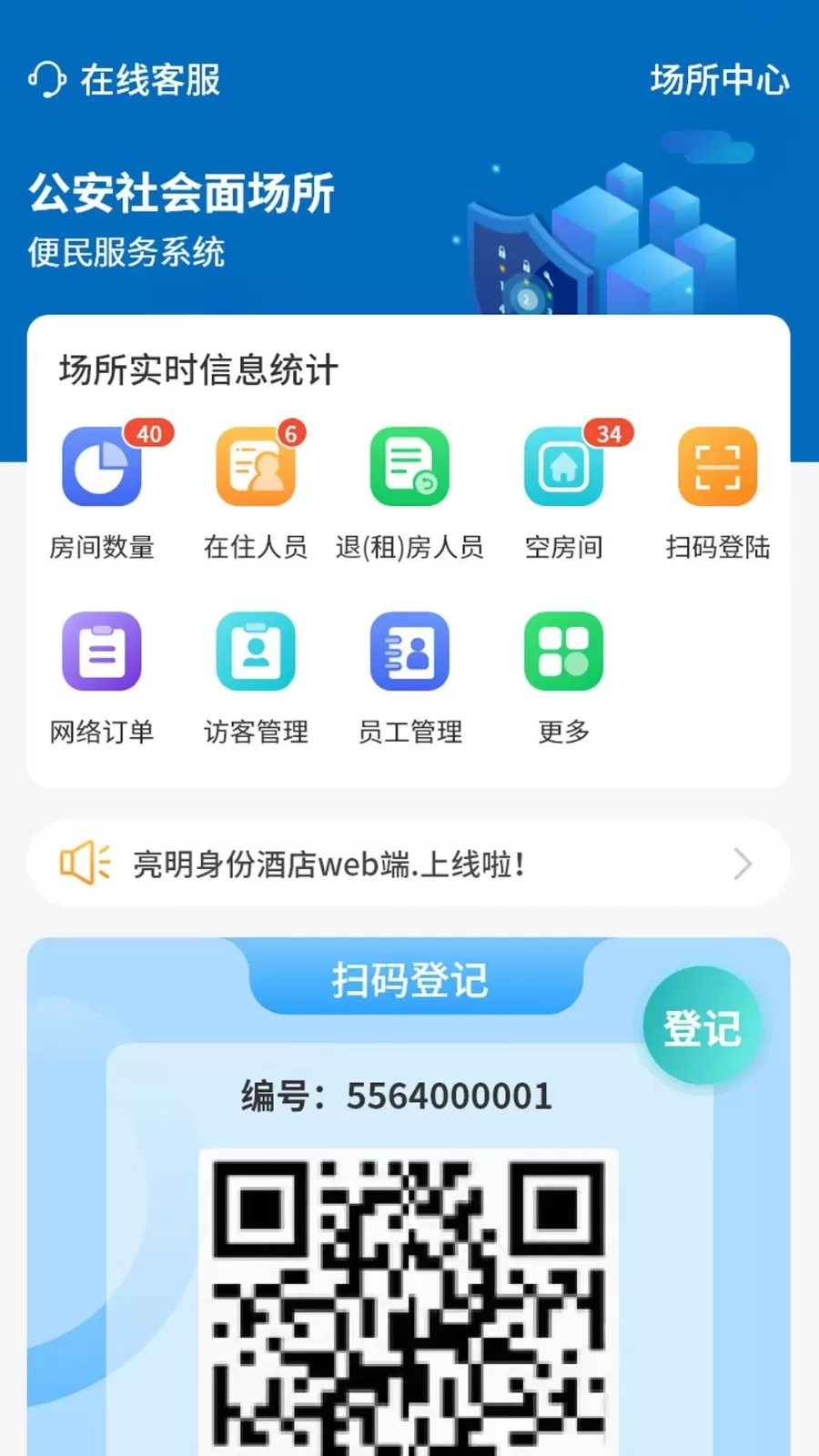This screenshot has width=819, height=1456.
Task: Open the 亮明身份酒店web端 announcement
Action: point(409,864)
